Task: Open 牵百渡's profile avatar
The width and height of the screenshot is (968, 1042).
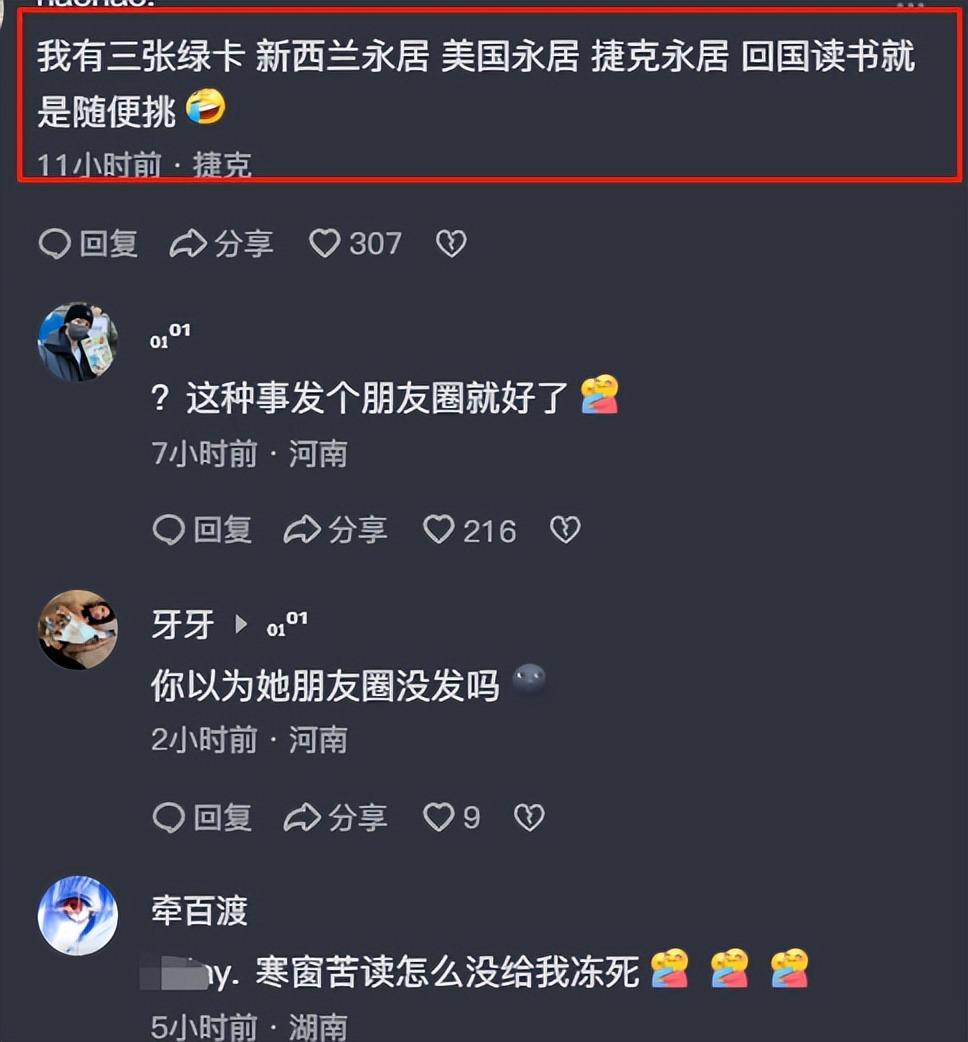Action: tap(78, 915)
